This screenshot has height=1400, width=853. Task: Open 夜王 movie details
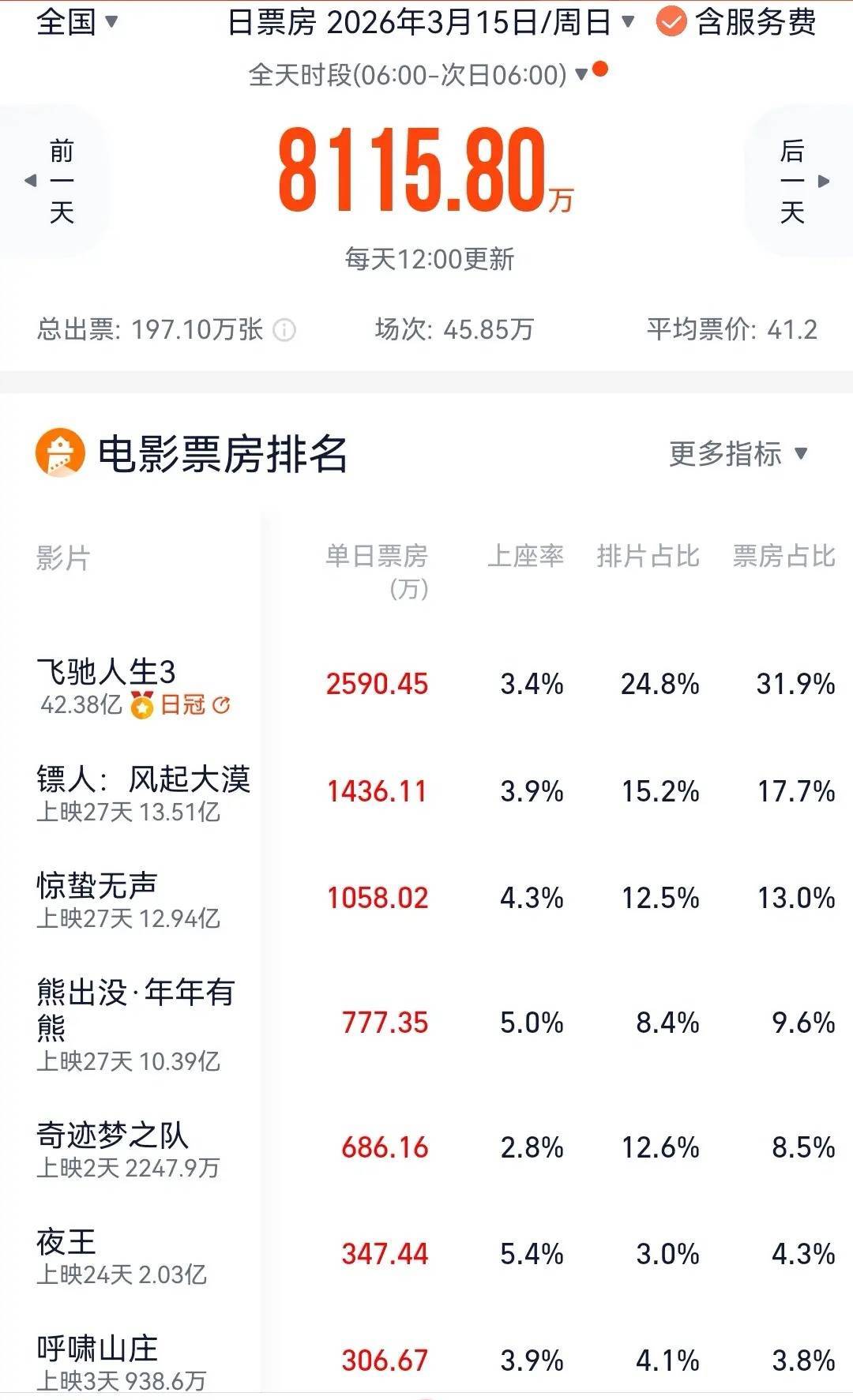66,1242
